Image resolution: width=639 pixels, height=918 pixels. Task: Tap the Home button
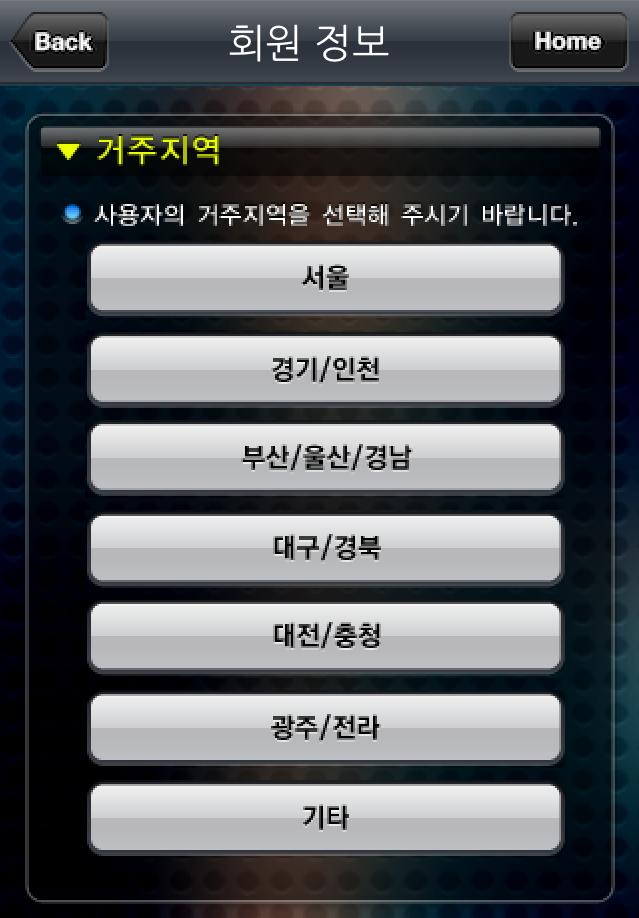(x=568, y=42)
